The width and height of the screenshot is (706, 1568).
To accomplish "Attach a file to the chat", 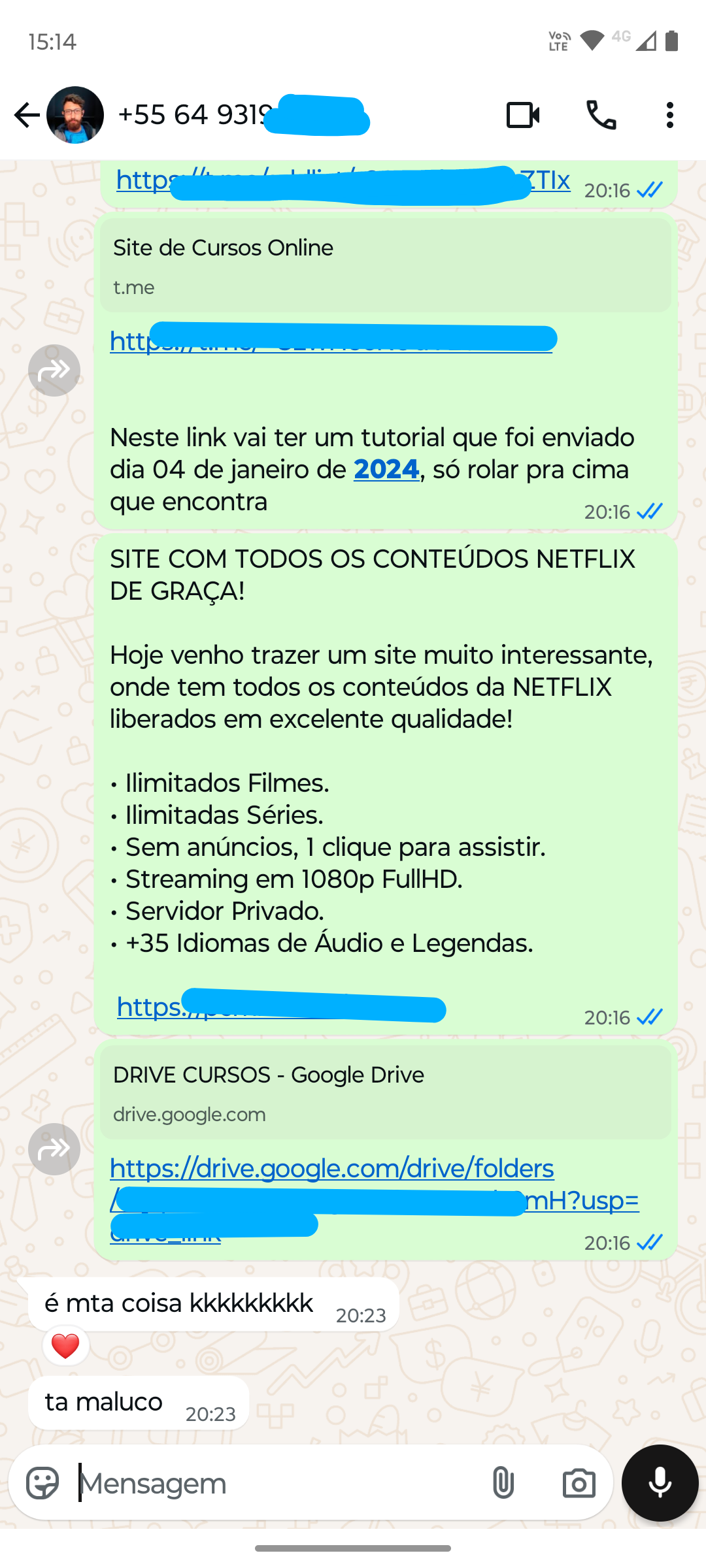I will (x=503, y=1483).
